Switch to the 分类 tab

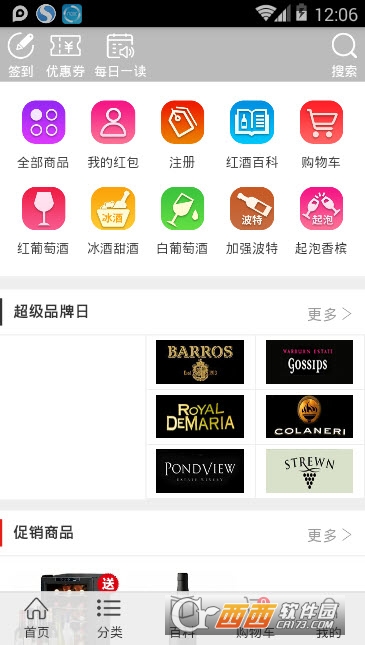point(109,618)
